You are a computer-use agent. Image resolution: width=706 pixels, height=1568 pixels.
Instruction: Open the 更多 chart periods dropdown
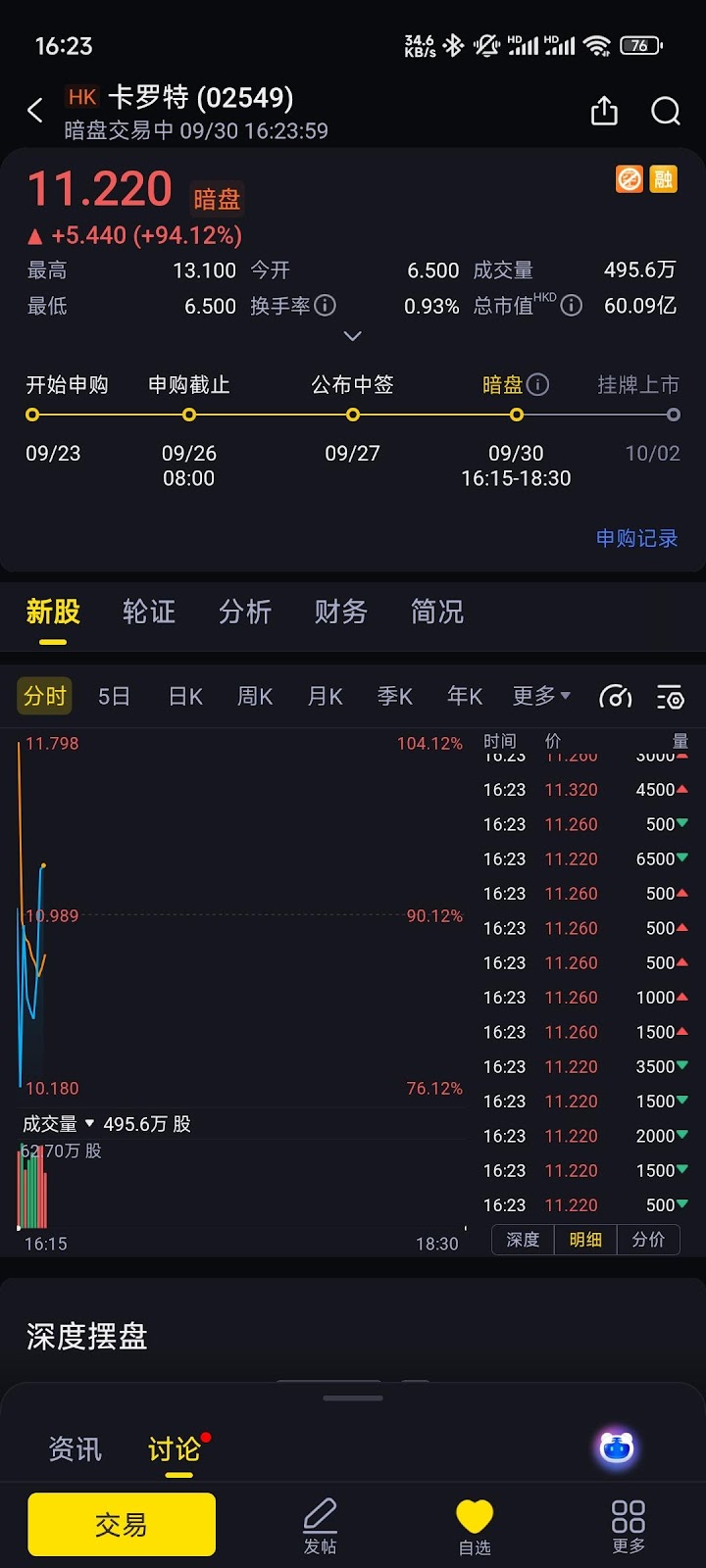click(x=541, y=697)
